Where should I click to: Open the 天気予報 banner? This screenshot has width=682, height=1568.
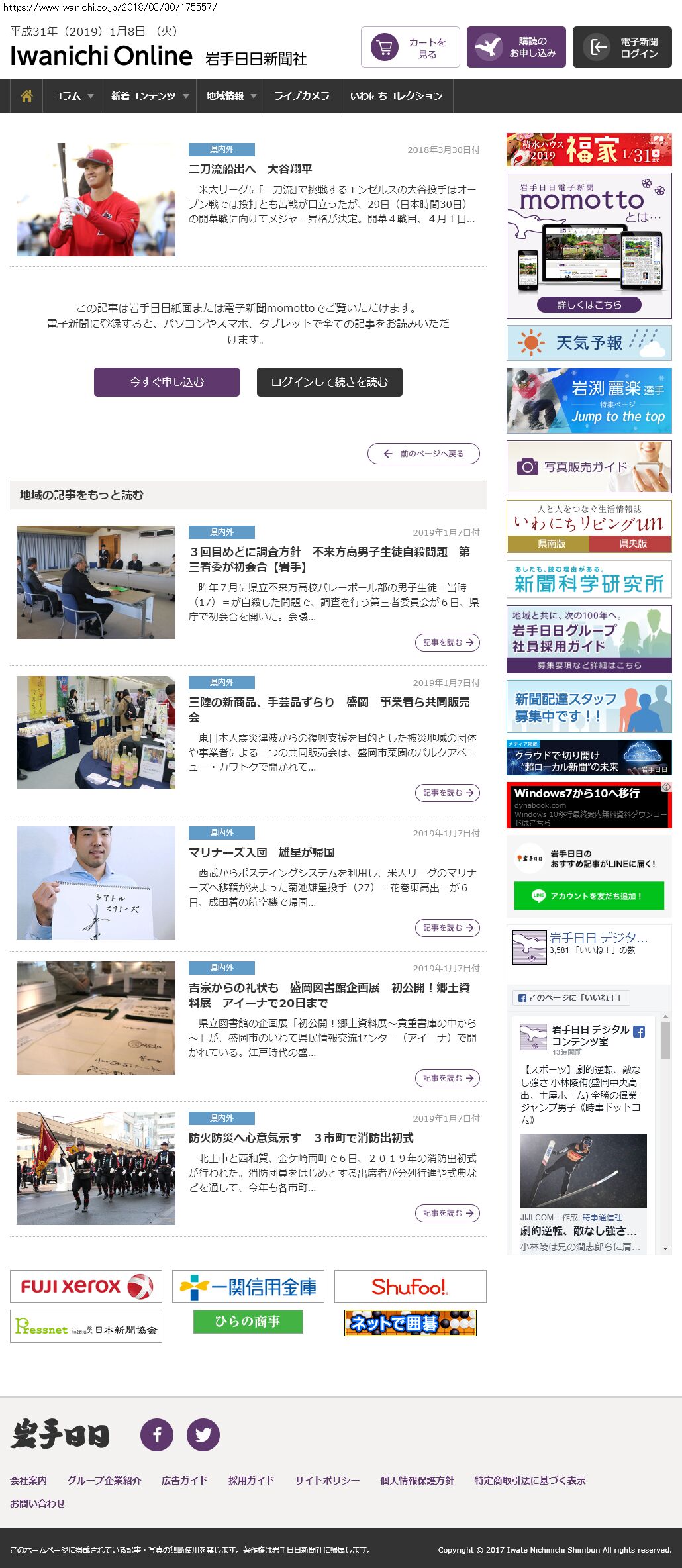point(589,342)
